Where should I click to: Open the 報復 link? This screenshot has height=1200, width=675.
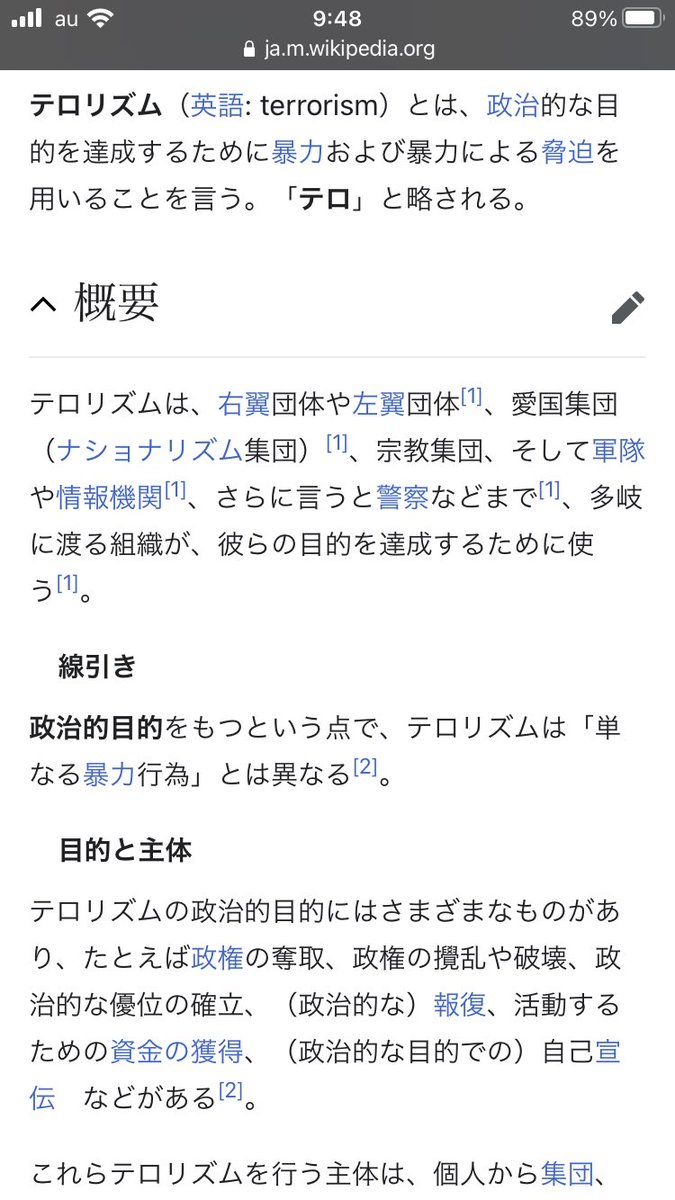[x=459, y=1004]
